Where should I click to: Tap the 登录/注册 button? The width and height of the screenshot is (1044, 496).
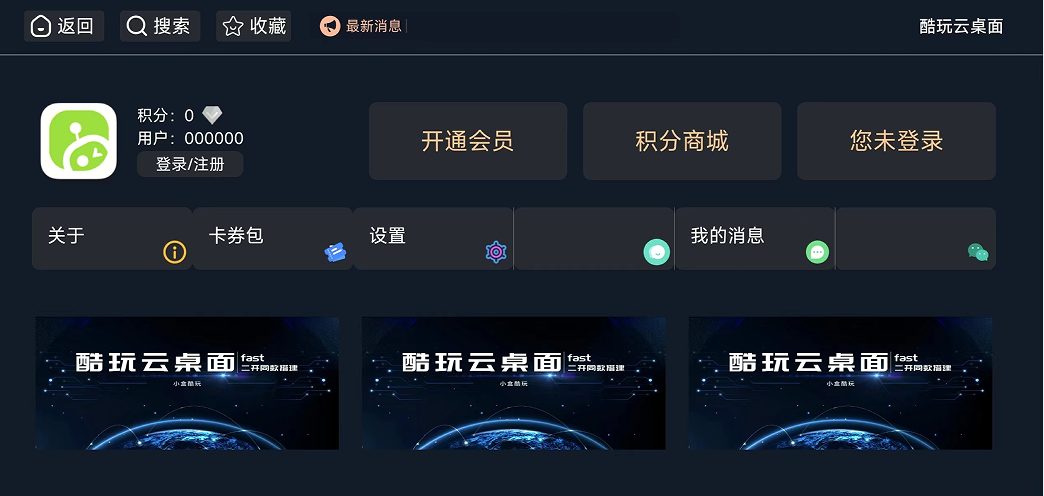click(x=190, y=165)
